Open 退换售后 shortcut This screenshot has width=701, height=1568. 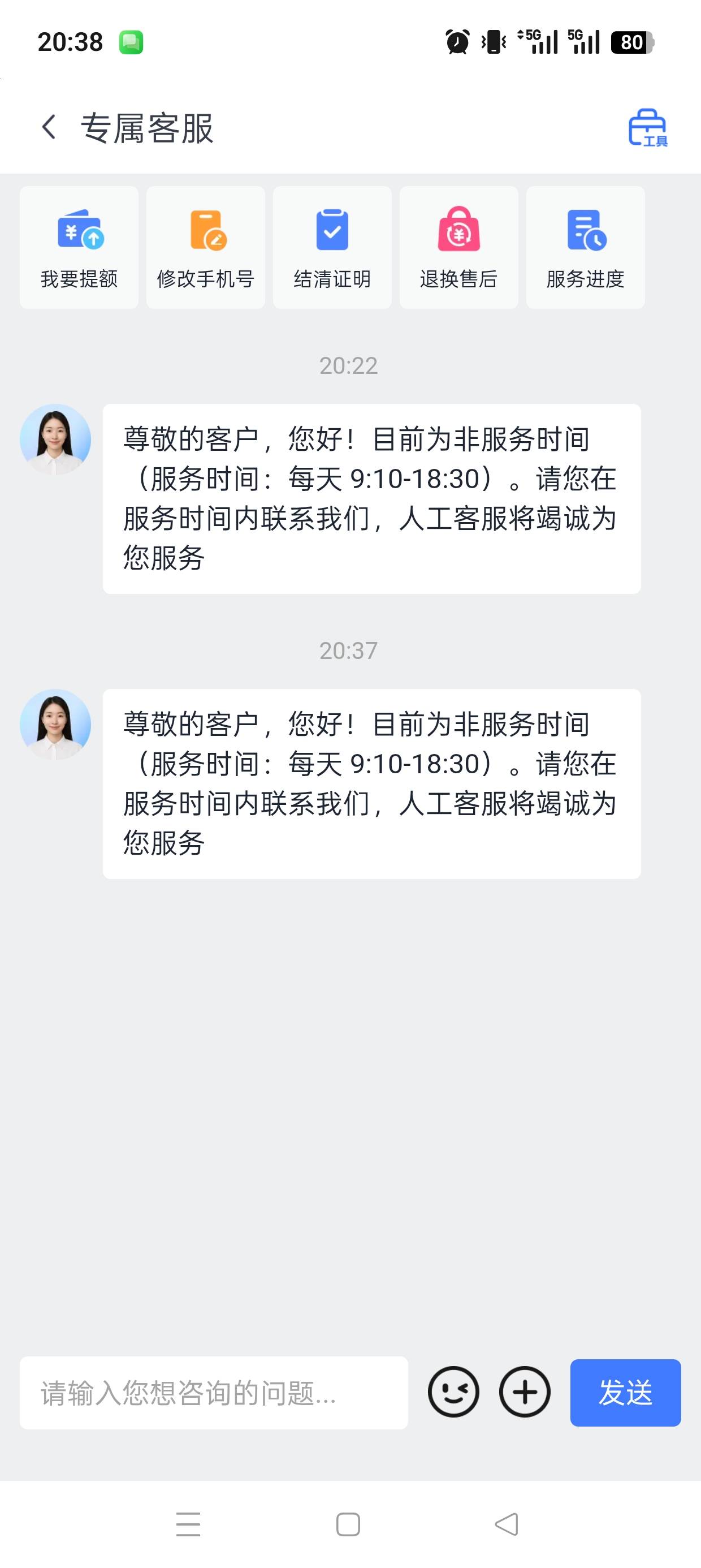pos(459,247)
